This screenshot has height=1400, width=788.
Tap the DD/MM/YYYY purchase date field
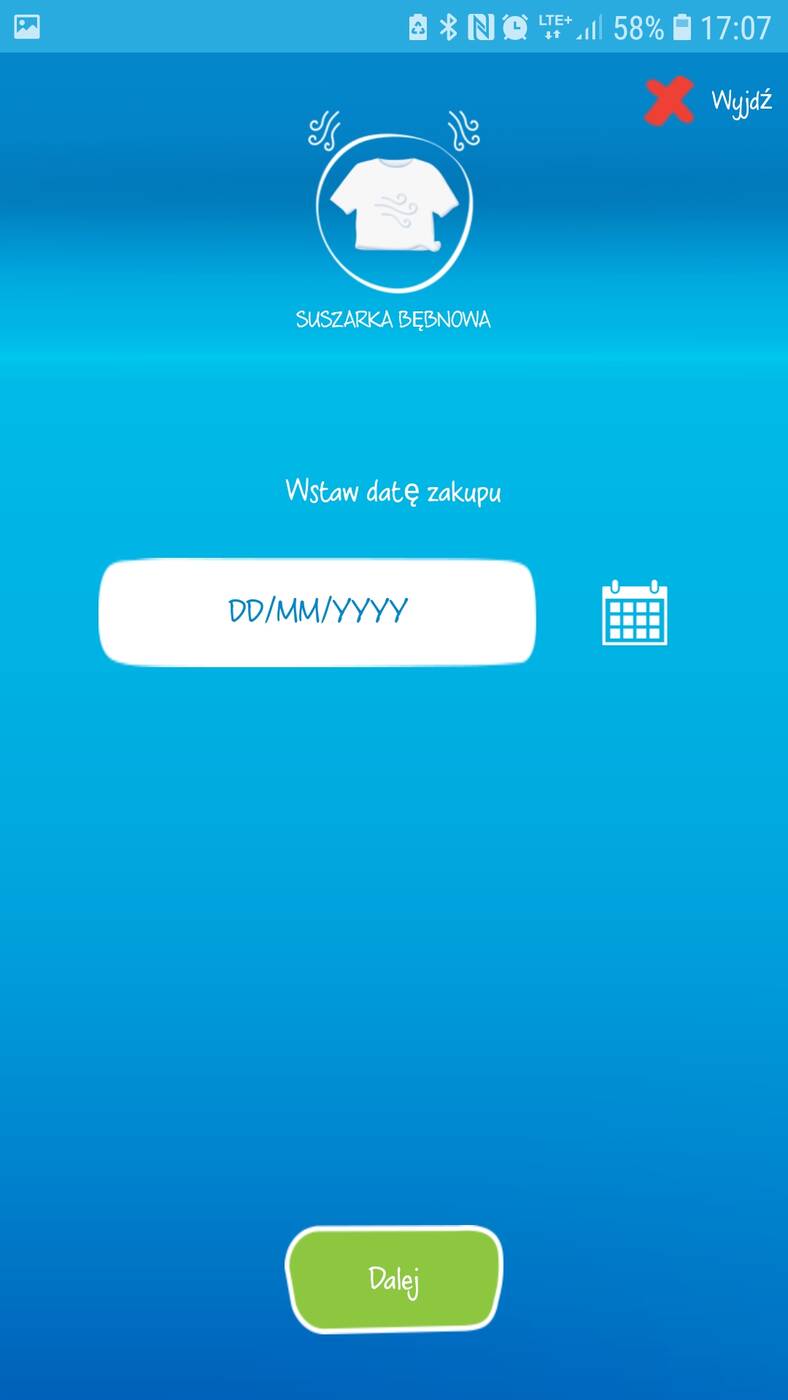[317, 612]
